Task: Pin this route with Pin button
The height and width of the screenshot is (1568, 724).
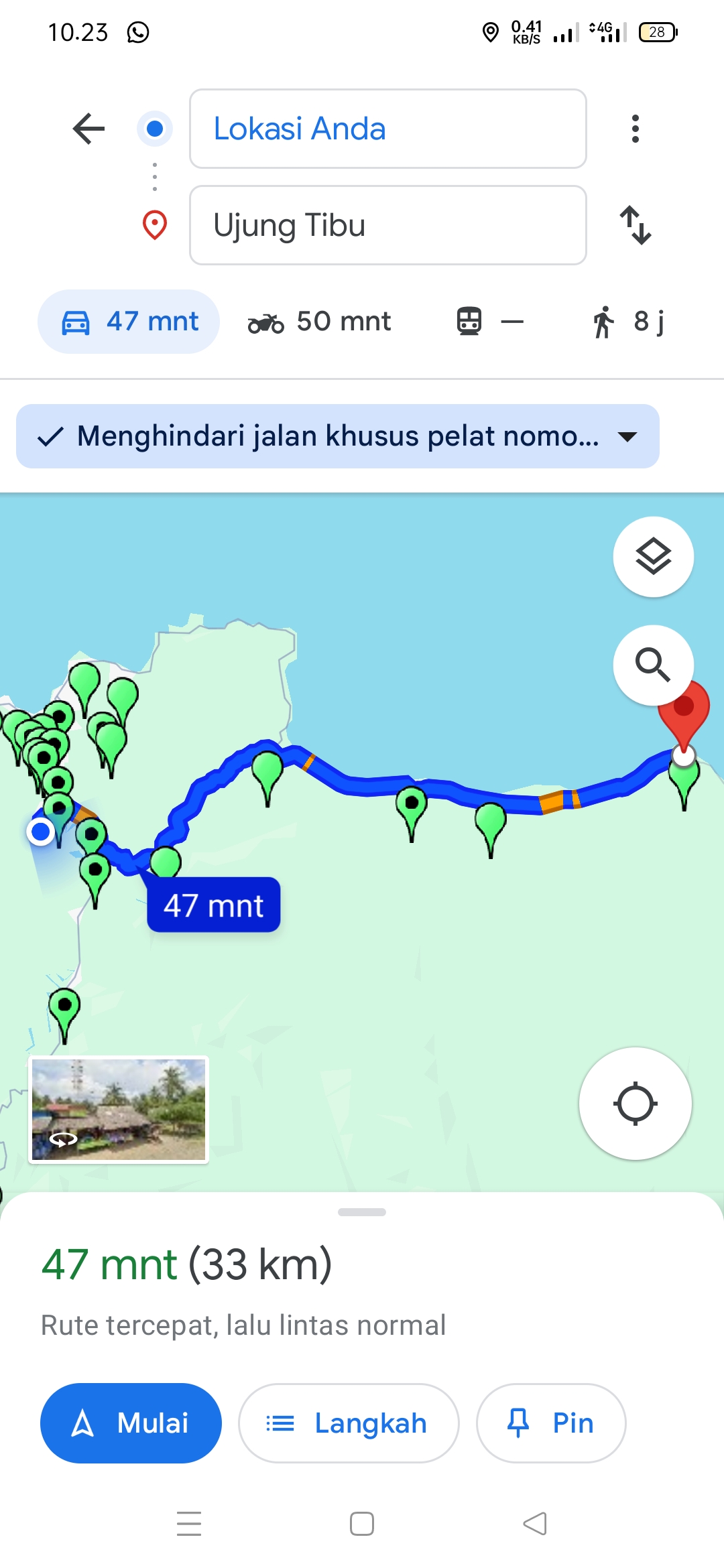Action: (551, 1423)
